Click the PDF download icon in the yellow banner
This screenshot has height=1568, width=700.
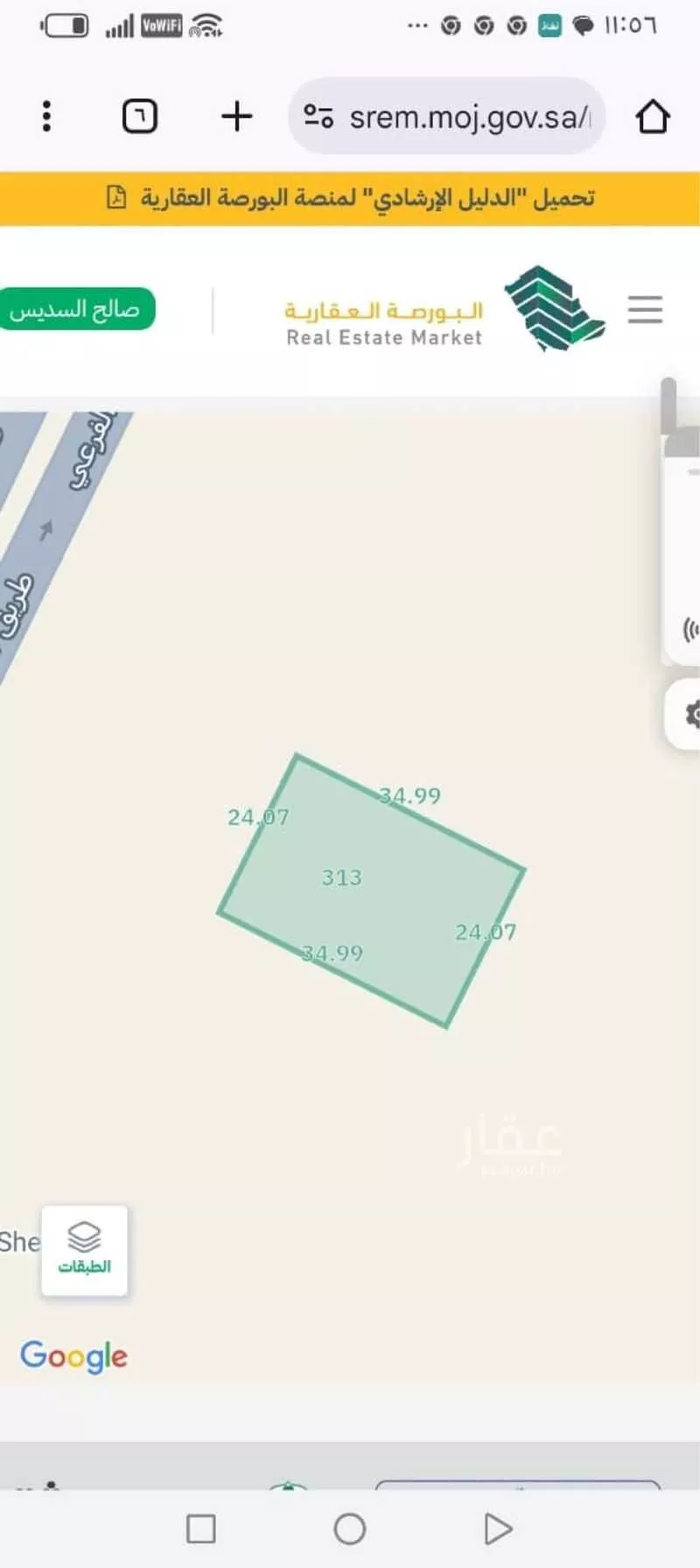coord(114,198)
